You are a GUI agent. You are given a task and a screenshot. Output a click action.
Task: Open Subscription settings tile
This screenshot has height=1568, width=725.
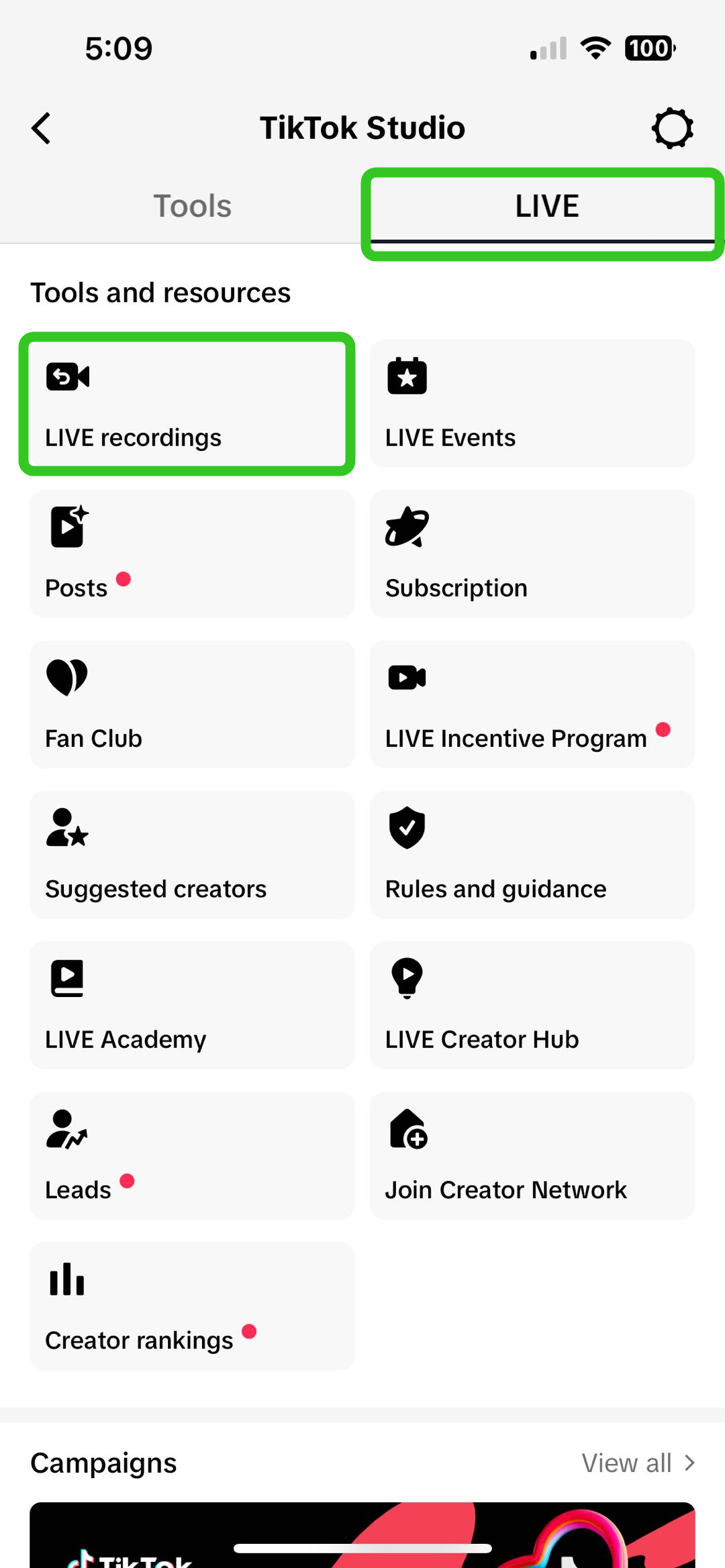pyautogui.click(x=532, y=554)
